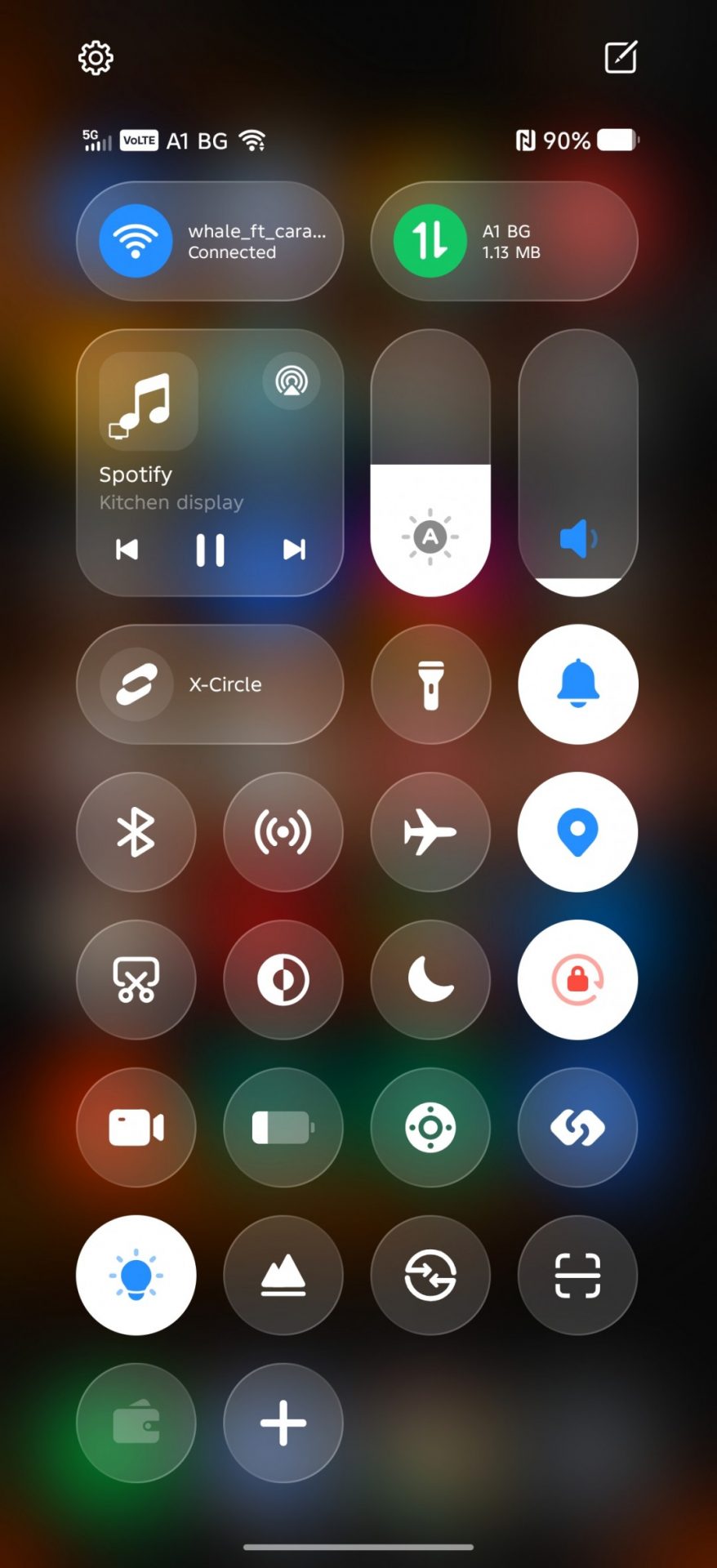717x1568 pixels.
Task: Take a screenshot with the scissors tile
Action: [136, 980]
